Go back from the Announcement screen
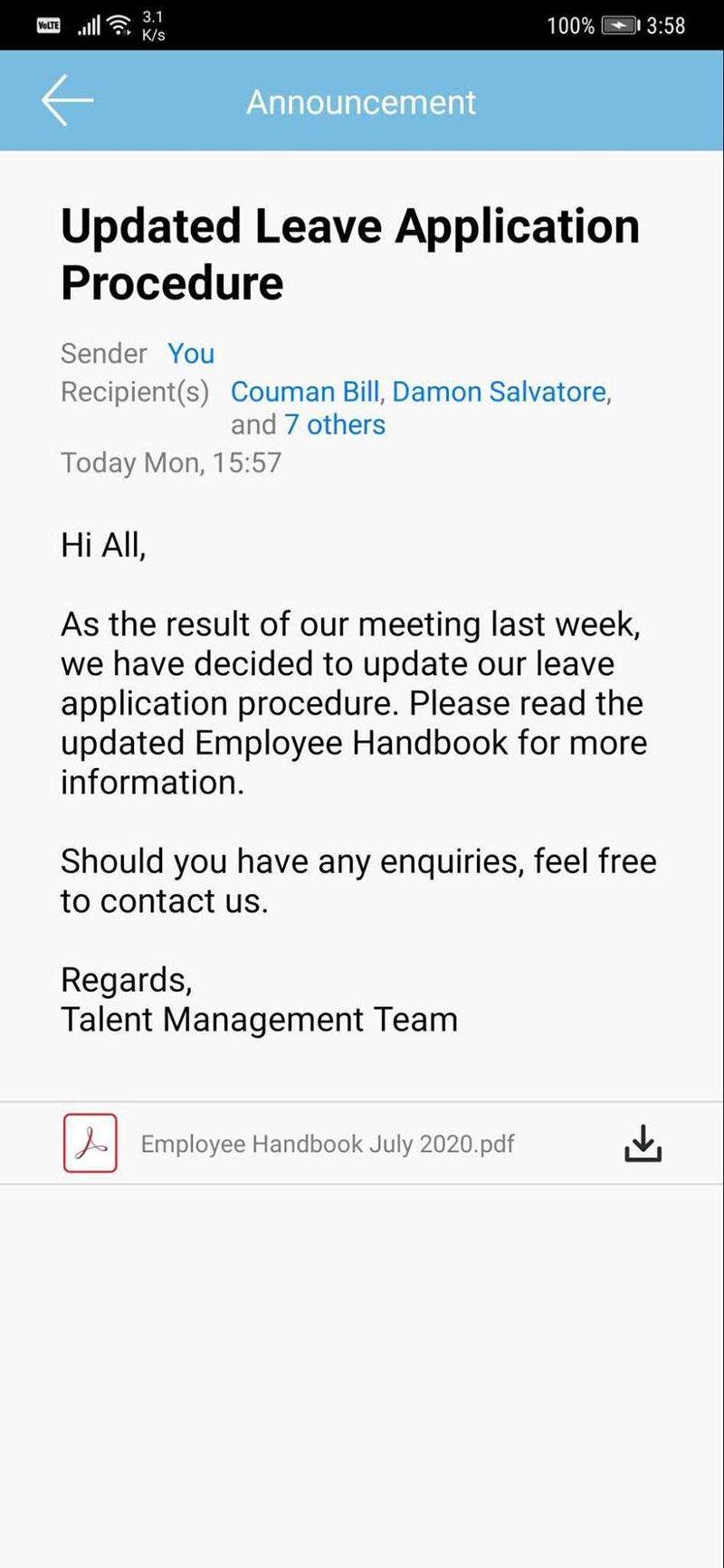Image resolution: width=724 pixels, height=1568 pixels. [67, 100]
